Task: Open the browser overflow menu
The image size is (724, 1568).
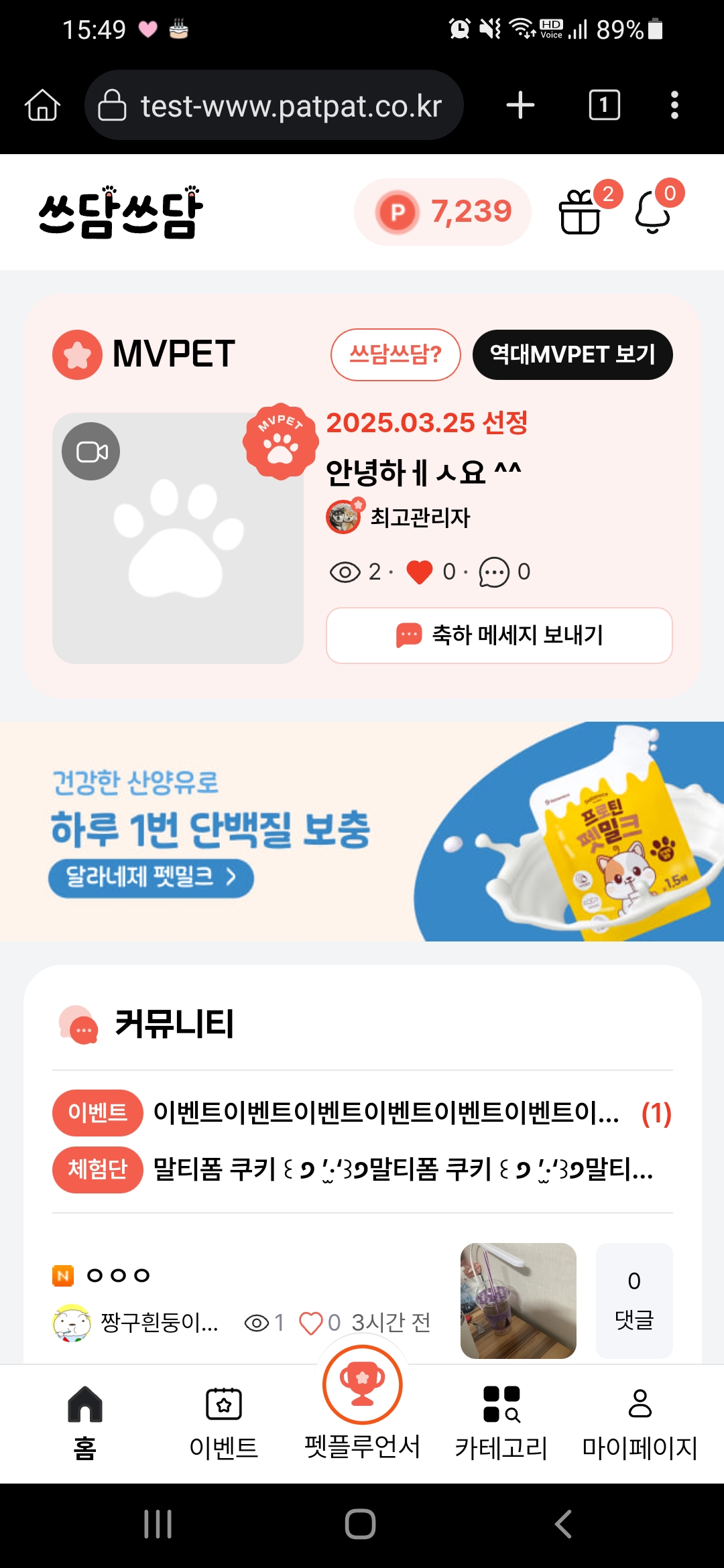Action: click(674, 105)
